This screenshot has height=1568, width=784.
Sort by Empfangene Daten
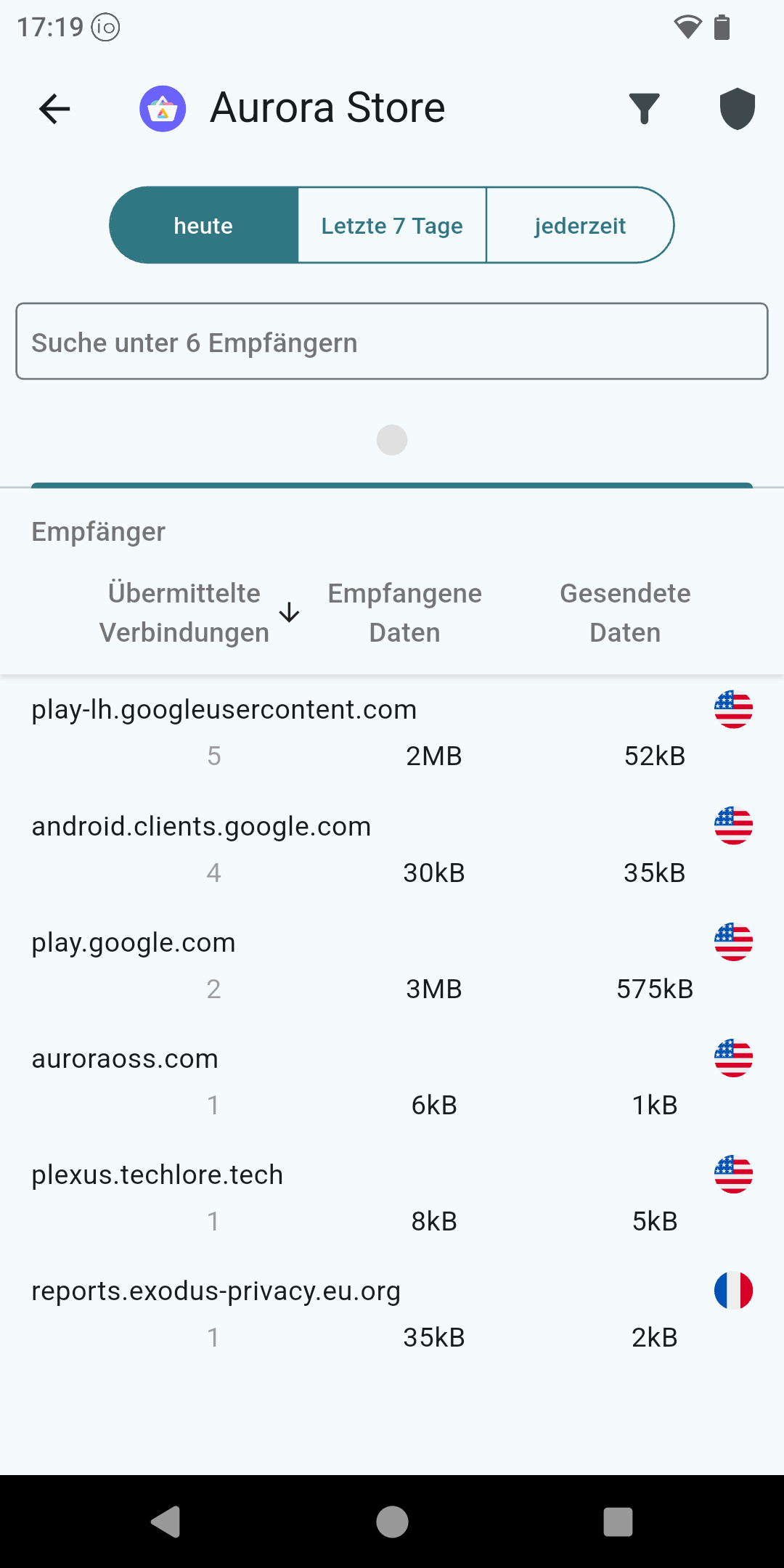[x=404, y=613]
